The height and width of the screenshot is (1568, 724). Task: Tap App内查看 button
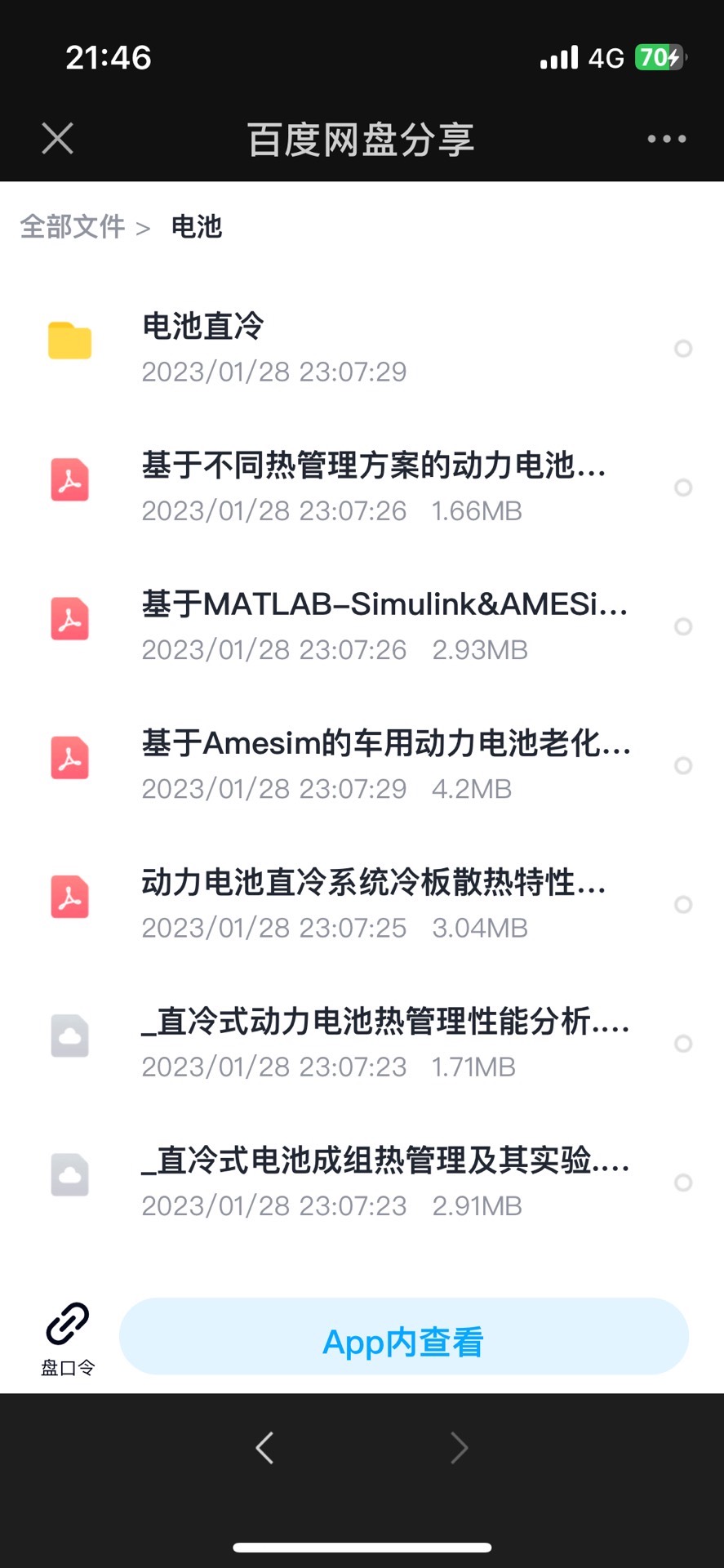pos(404,1336)
